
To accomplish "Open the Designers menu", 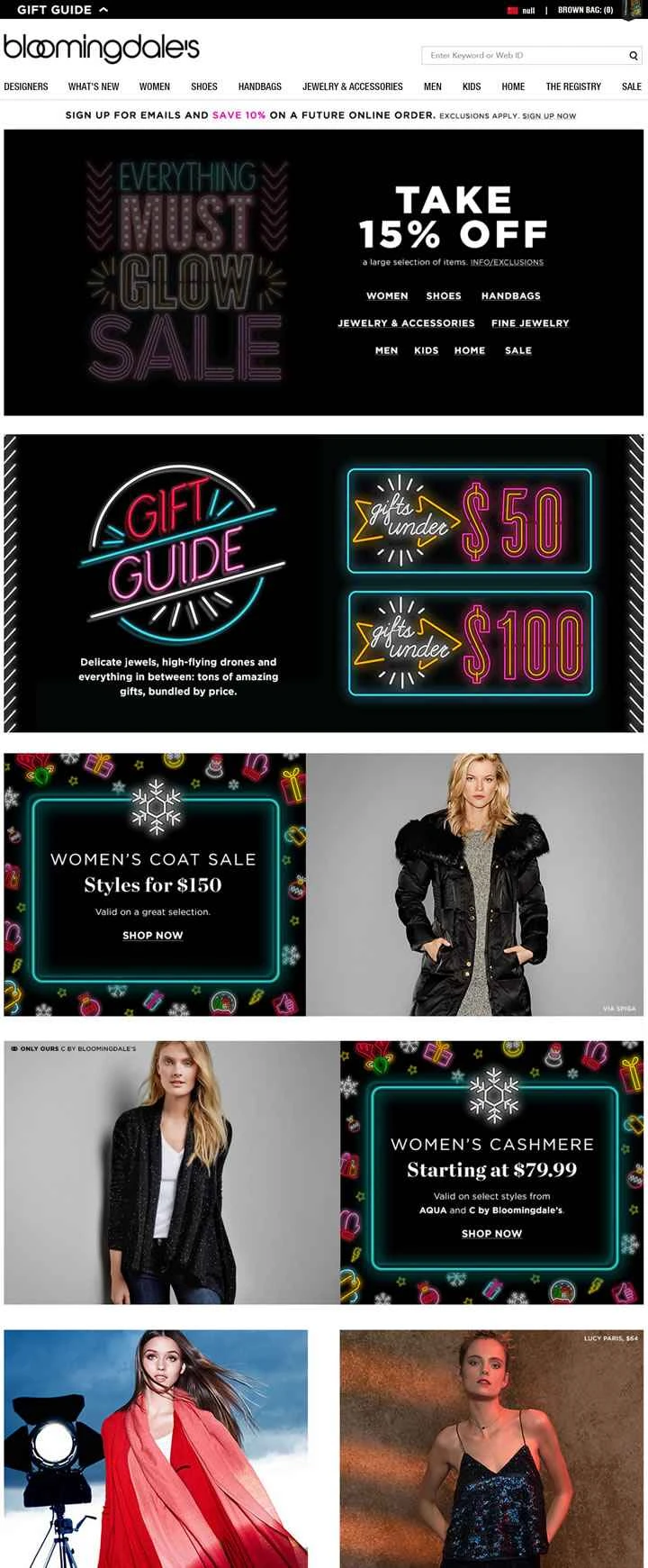I will pos(26,86).
